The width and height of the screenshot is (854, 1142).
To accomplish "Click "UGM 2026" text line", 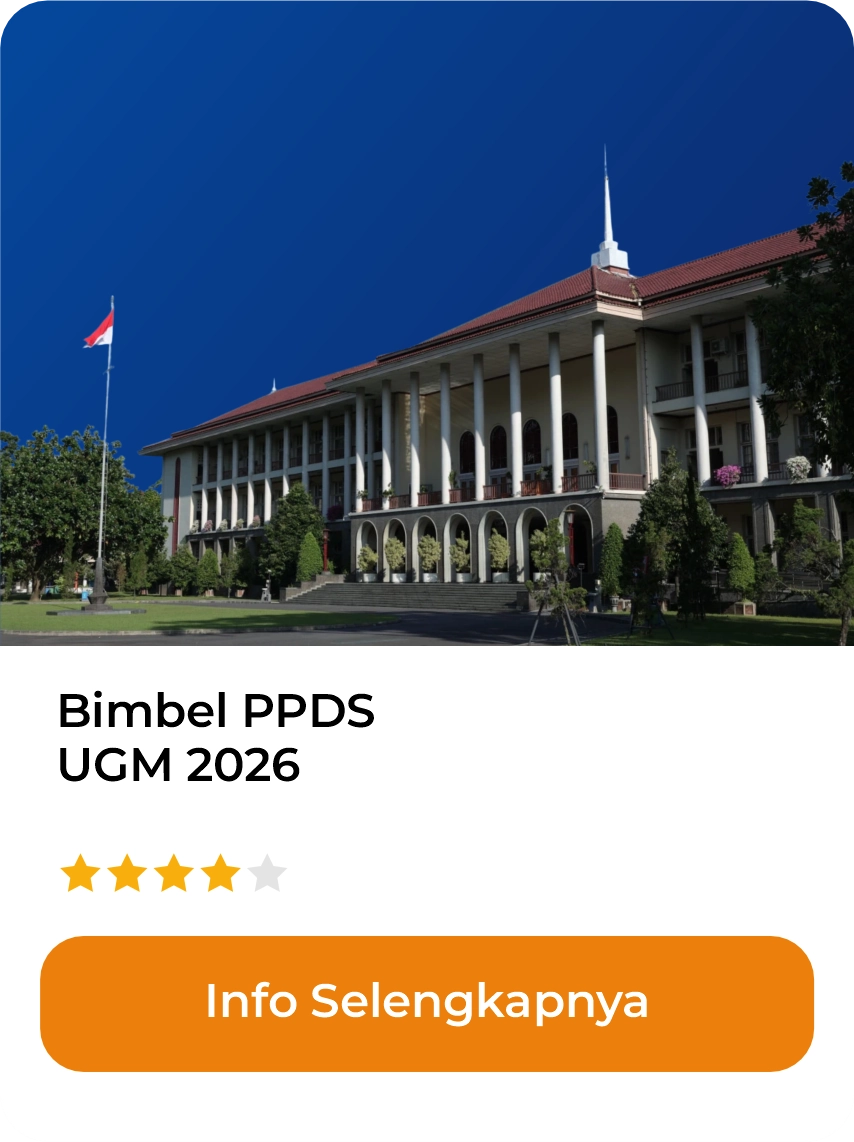I will coord(179,766).
